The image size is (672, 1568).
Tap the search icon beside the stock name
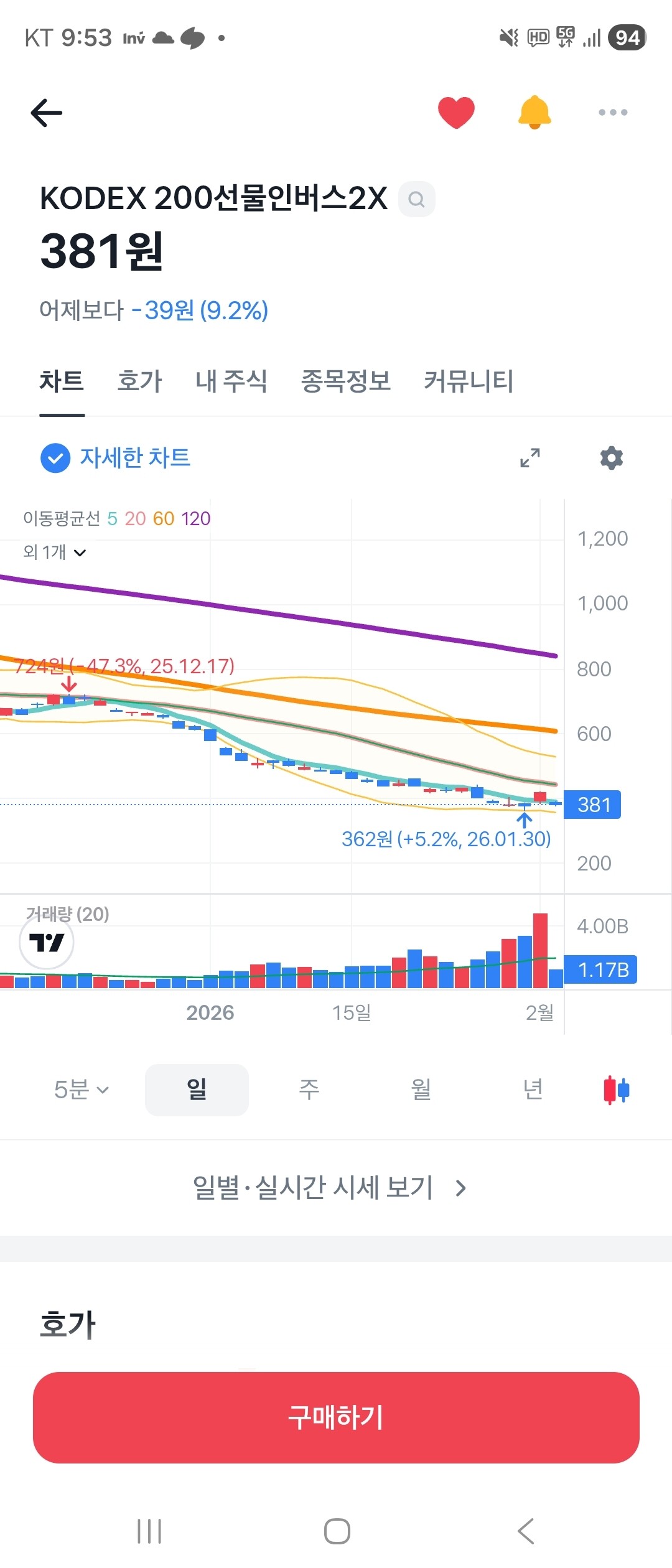pyautogui.click(x=416, y=199)
